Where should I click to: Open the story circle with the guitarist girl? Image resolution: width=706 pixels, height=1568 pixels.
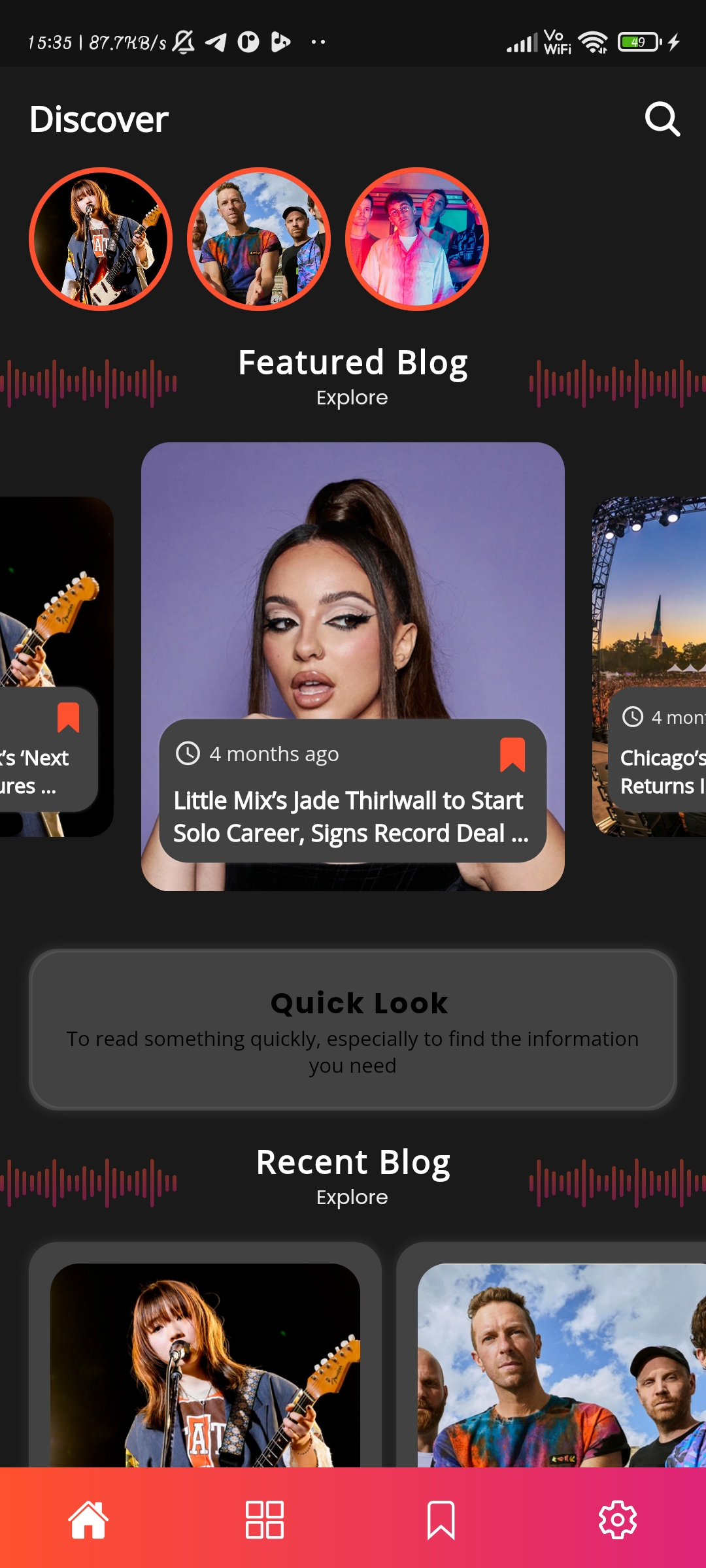[x=101, y=239]
